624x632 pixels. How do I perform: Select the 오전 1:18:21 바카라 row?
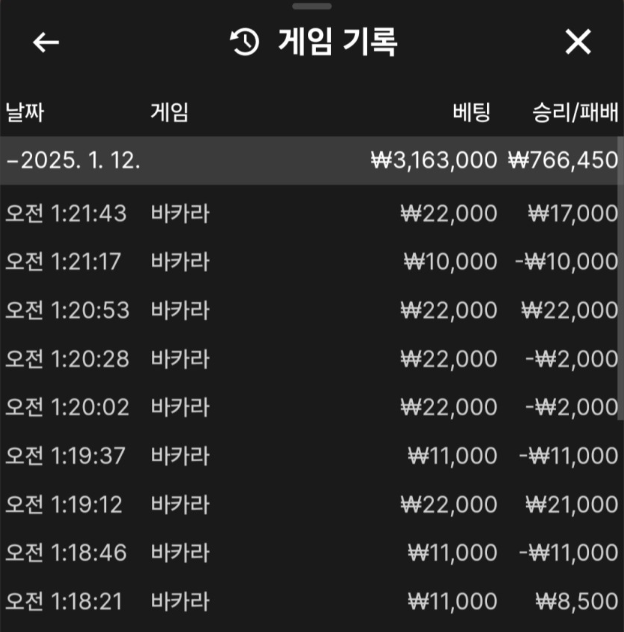pyautogui.click(x=310, y=602)
